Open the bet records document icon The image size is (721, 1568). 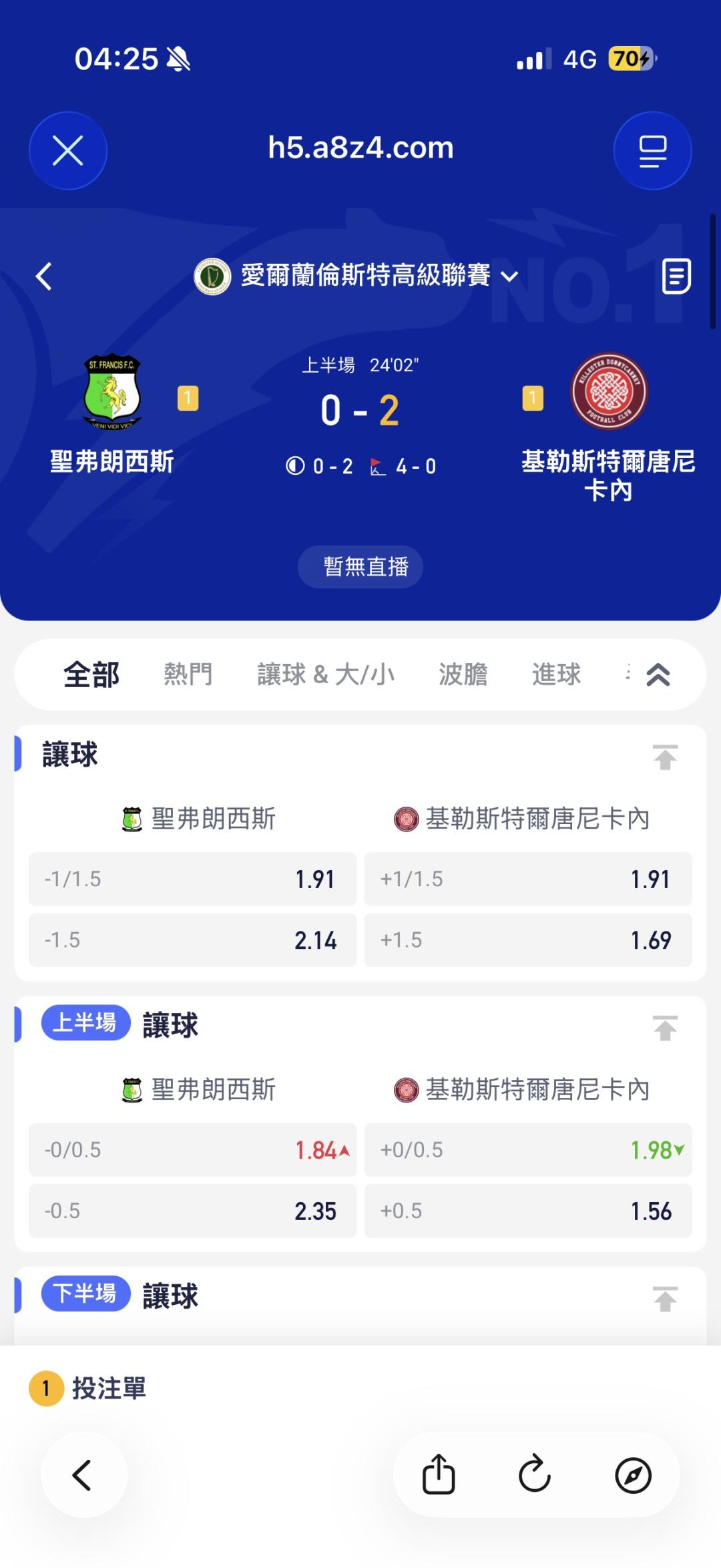pos(676,276)
